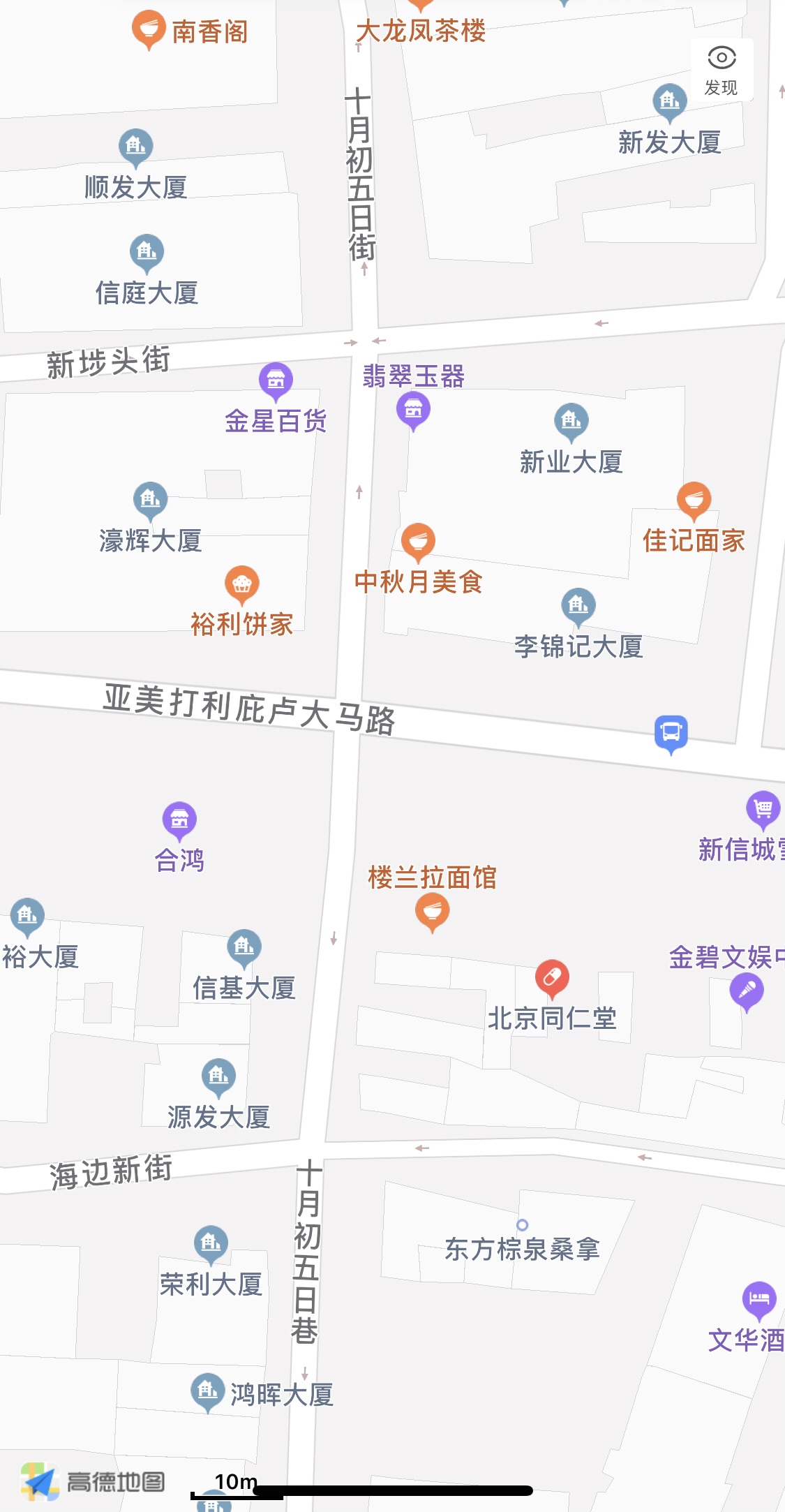Click the 顺发大厦 building pin
785x1512 pixels.
135,147
